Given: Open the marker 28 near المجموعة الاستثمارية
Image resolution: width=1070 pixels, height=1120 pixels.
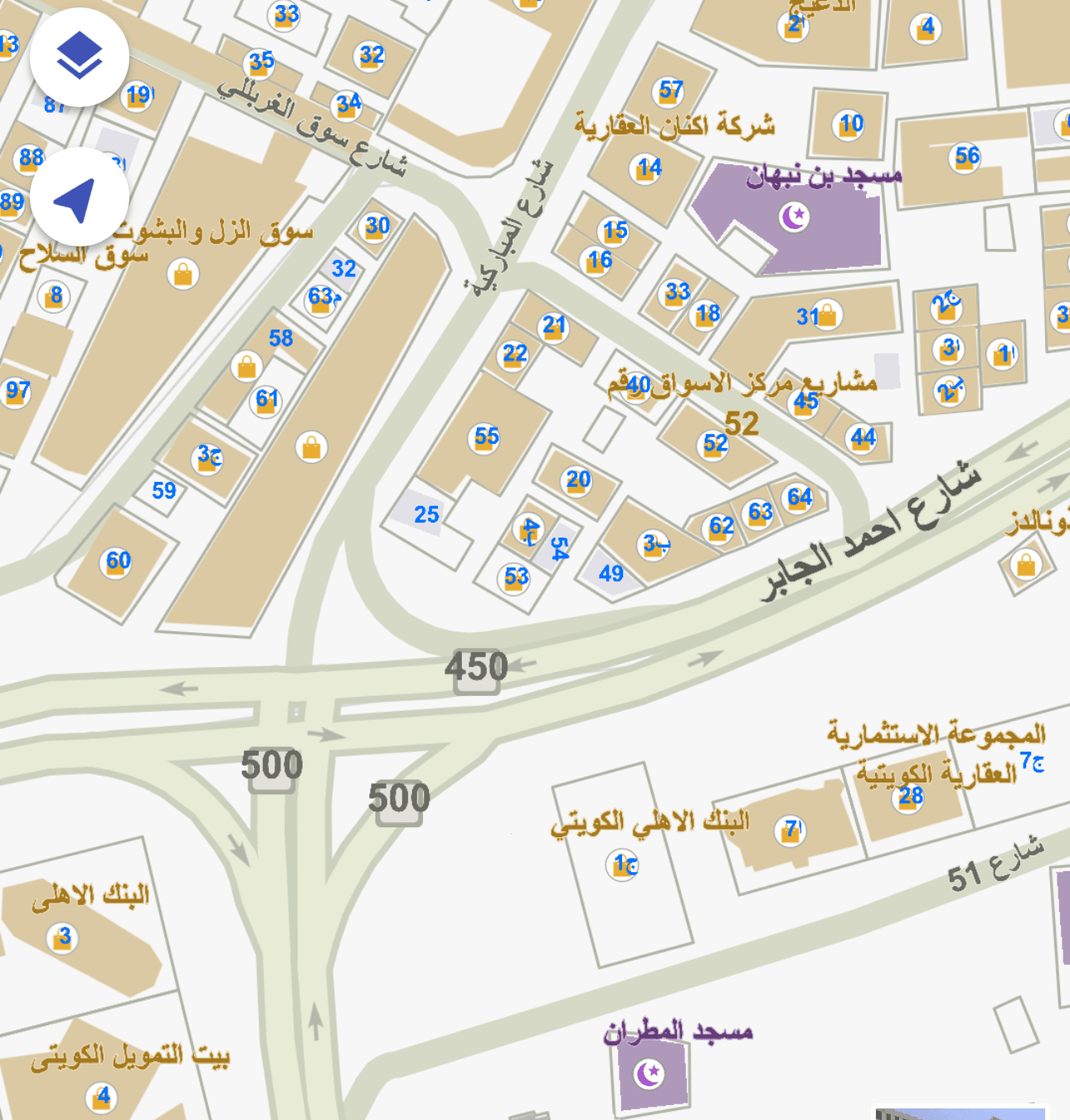Looking at the screenshot, I should [x=910, y=797].
